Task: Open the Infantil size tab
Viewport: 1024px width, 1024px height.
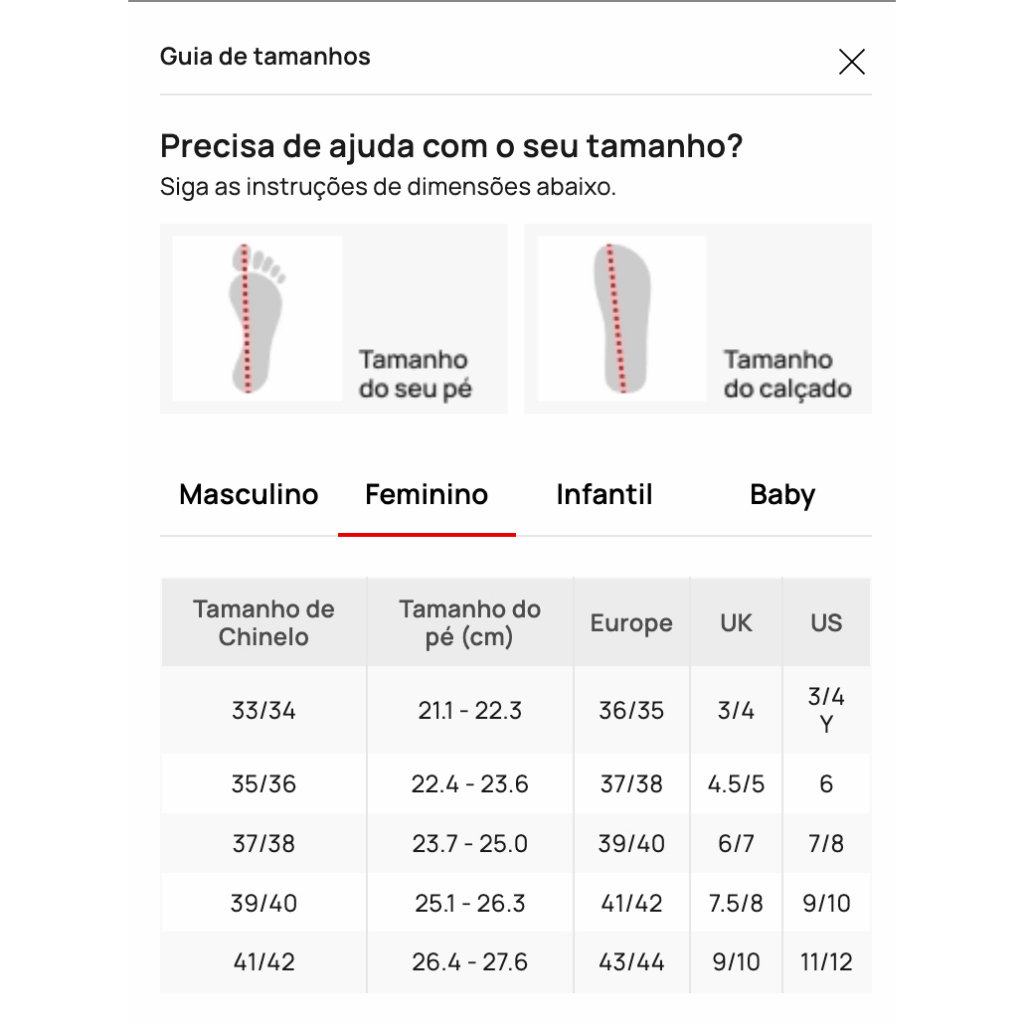Action: tap(604, 495)
